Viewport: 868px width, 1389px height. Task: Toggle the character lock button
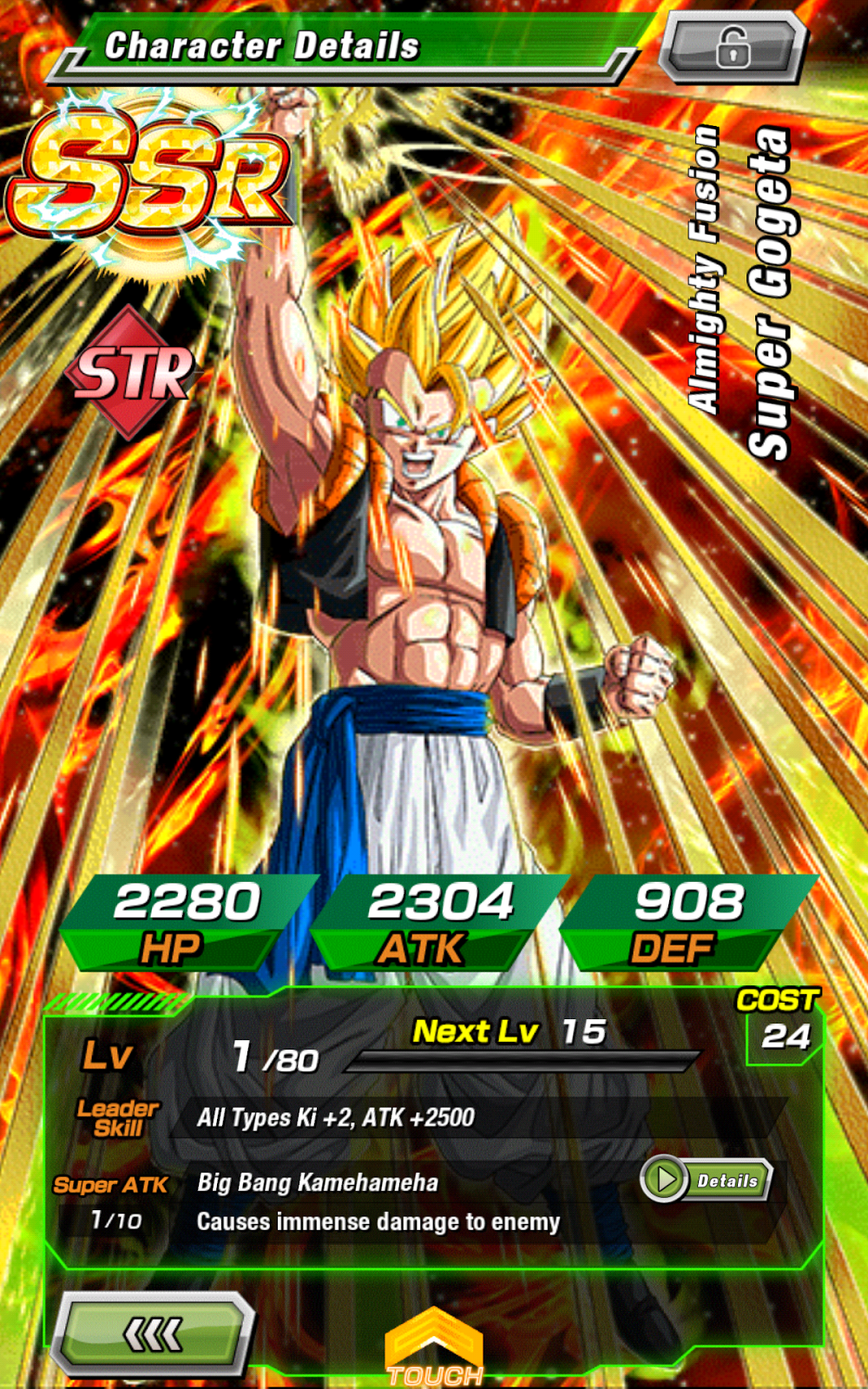[x=733, y=47]
